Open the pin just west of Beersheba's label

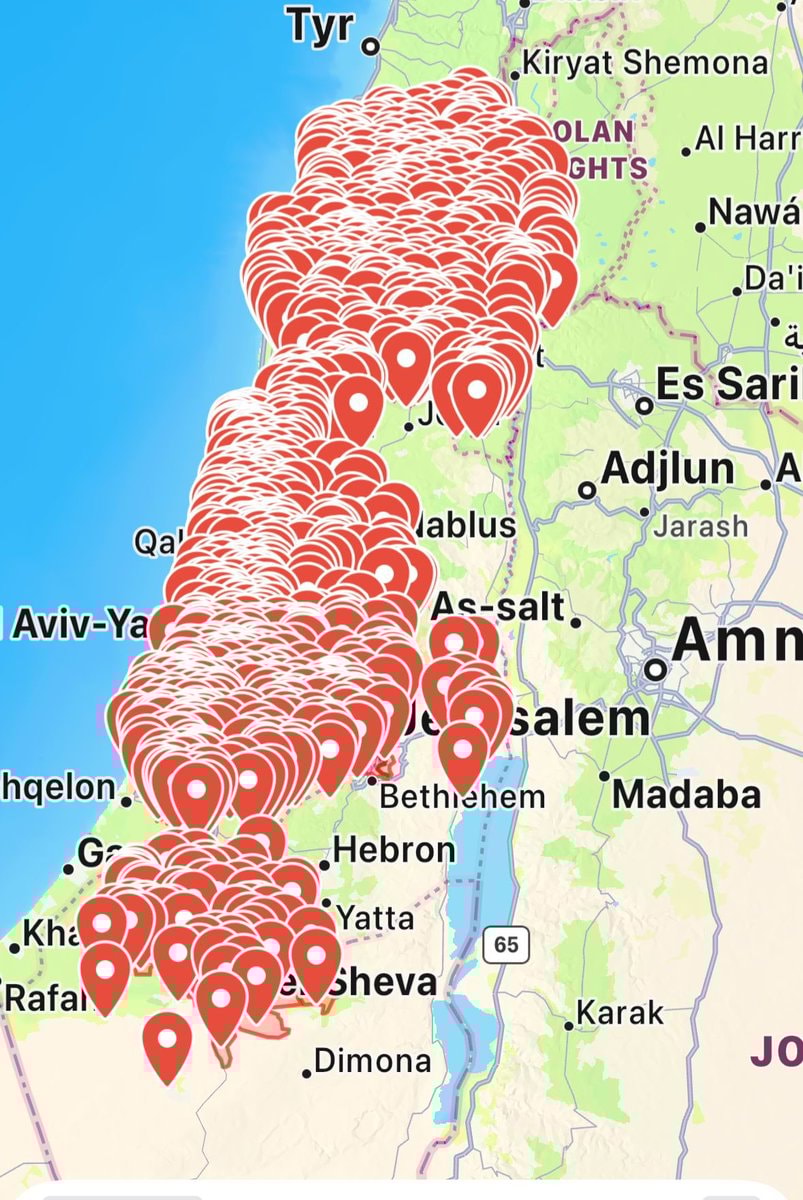click(x=316, y=958)
